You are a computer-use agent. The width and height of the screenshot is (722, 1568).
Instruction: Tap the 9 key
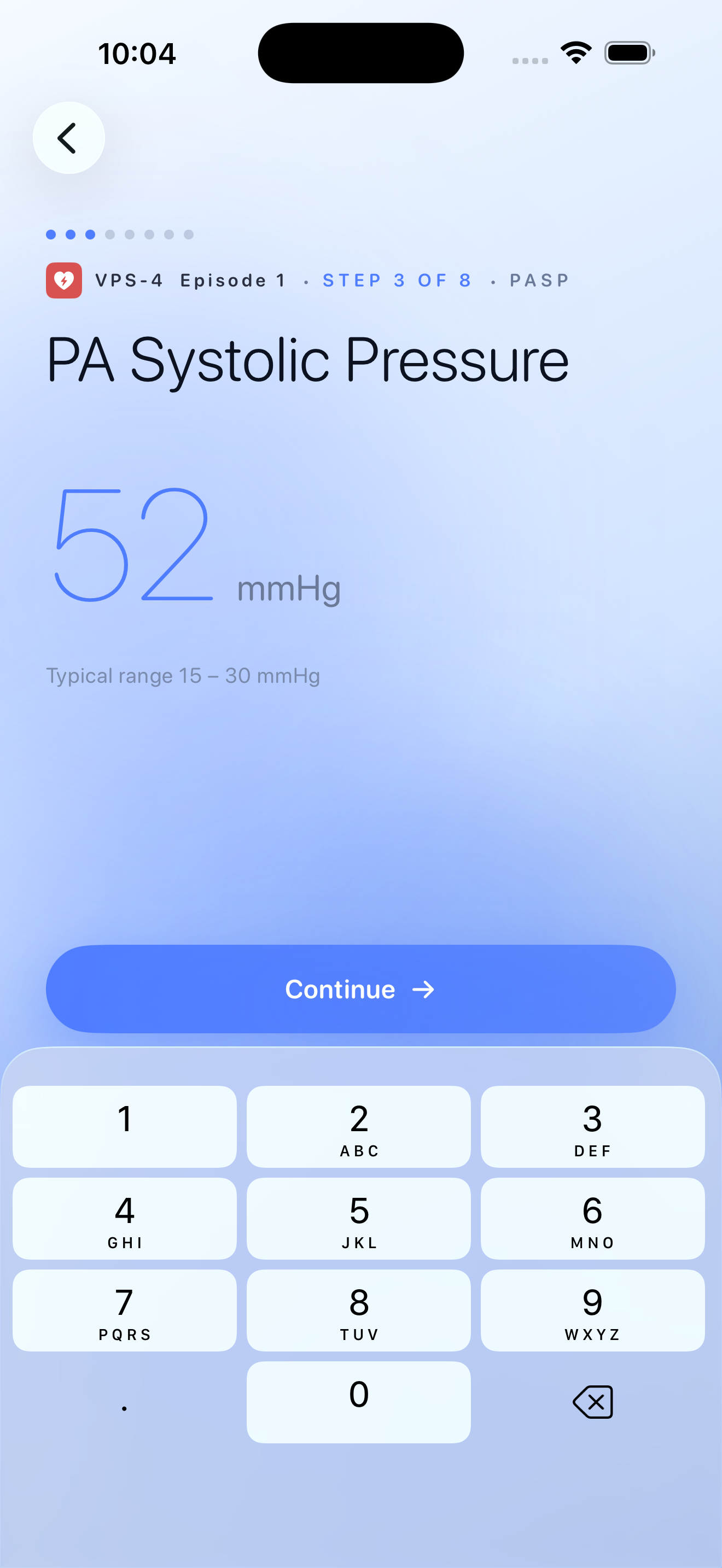(593, 1310)
